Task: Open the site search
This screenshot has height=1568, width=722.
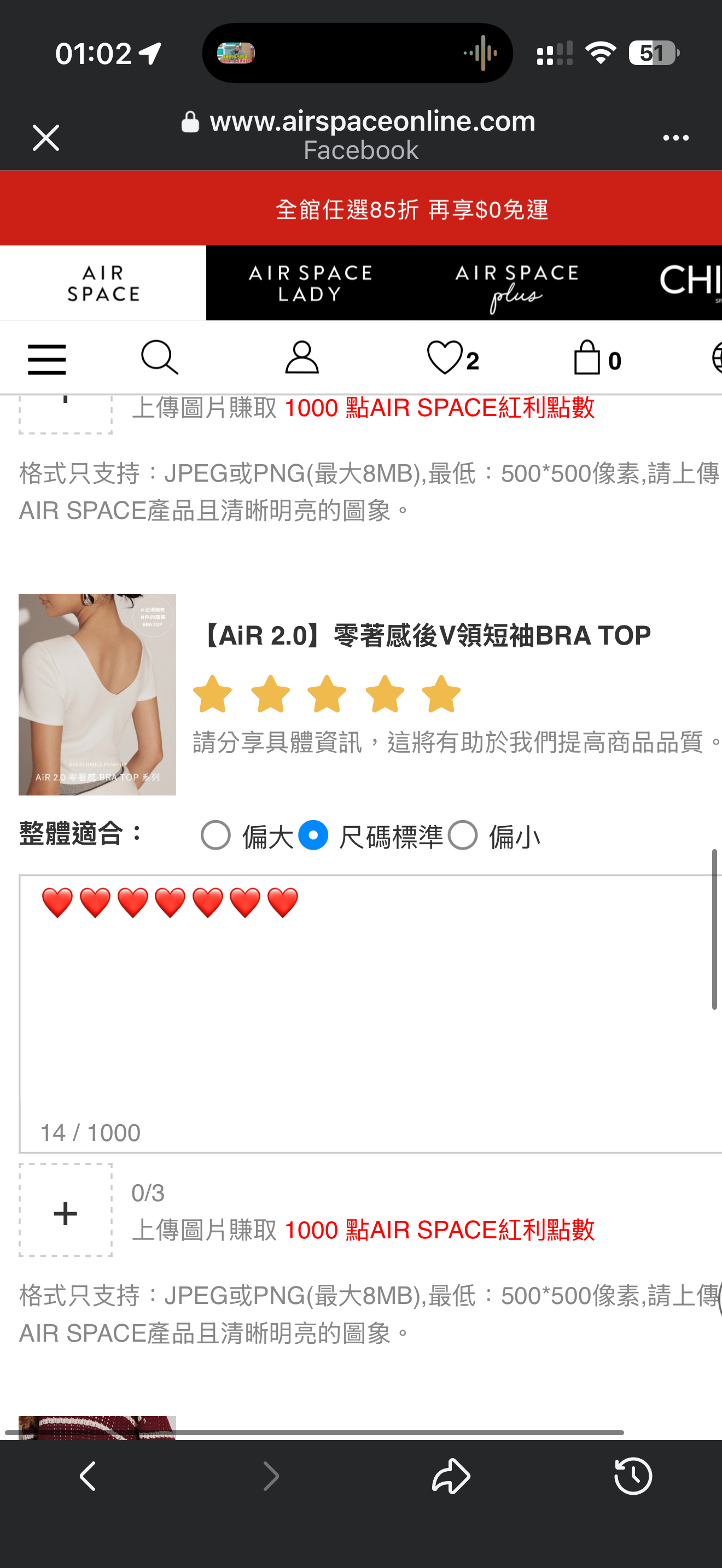Action: pos(160,358)
